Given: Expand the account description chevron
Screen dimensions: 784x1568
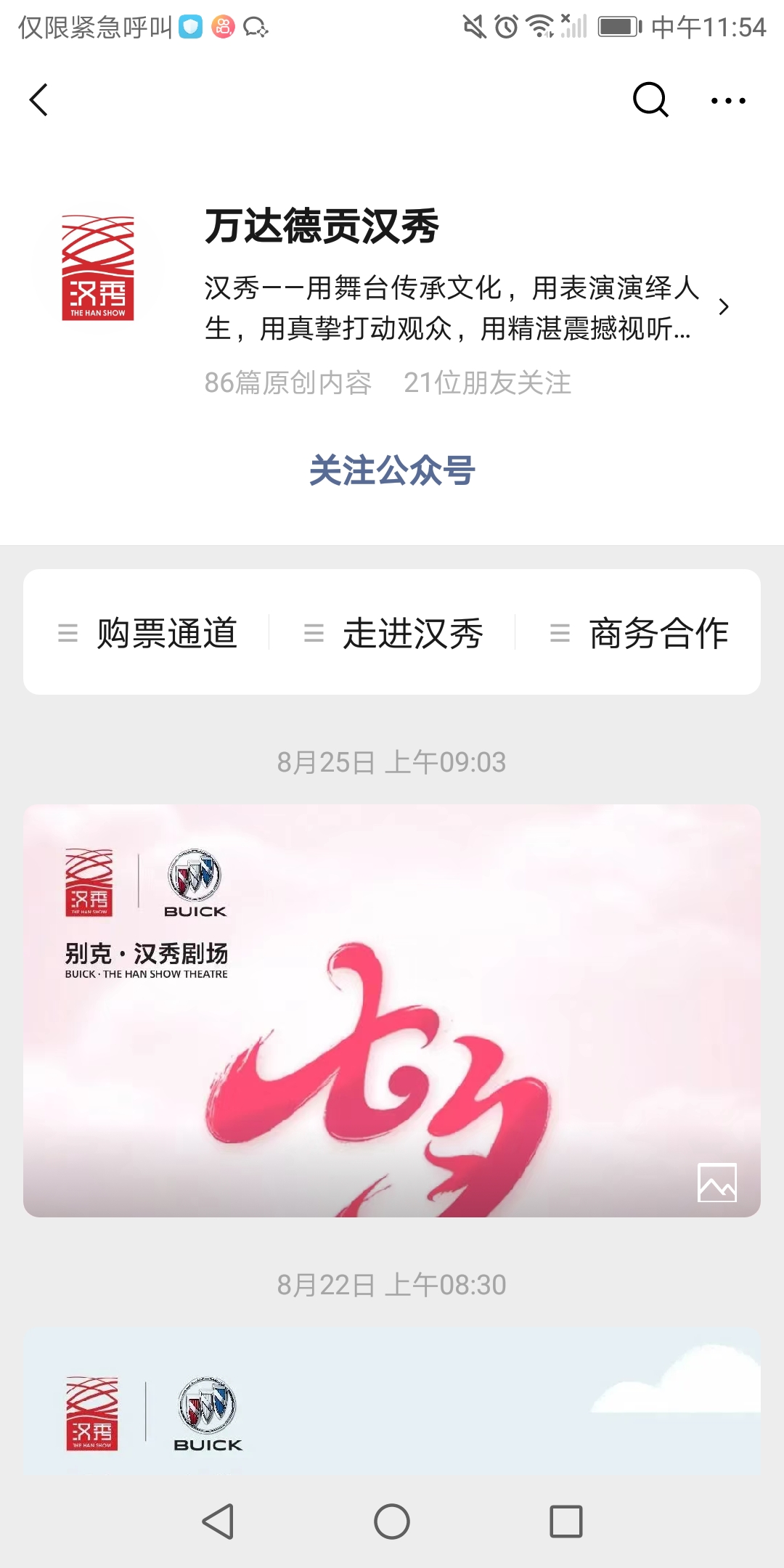Looking at the screenshot, I should [x=723, y=307].
